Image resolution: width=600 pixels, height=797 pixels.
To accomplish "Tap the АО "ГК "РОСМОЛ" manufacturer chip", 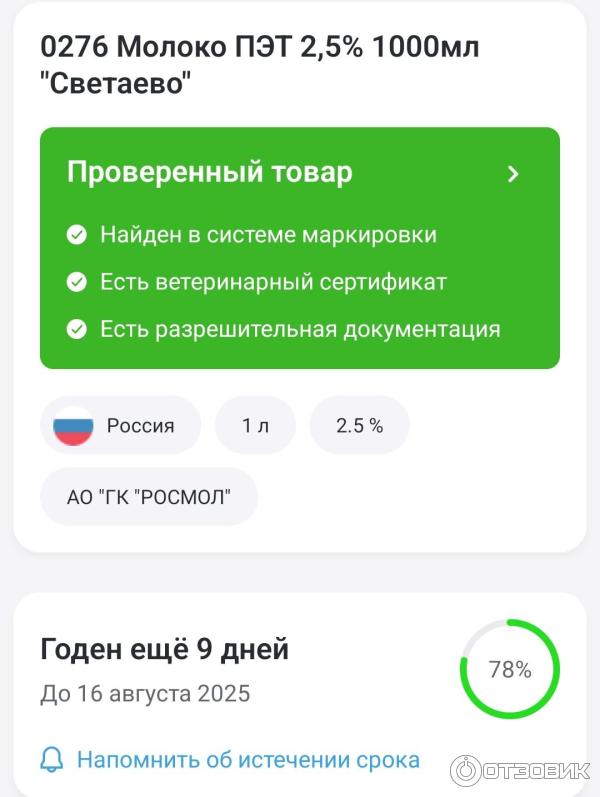I will 149,496.
